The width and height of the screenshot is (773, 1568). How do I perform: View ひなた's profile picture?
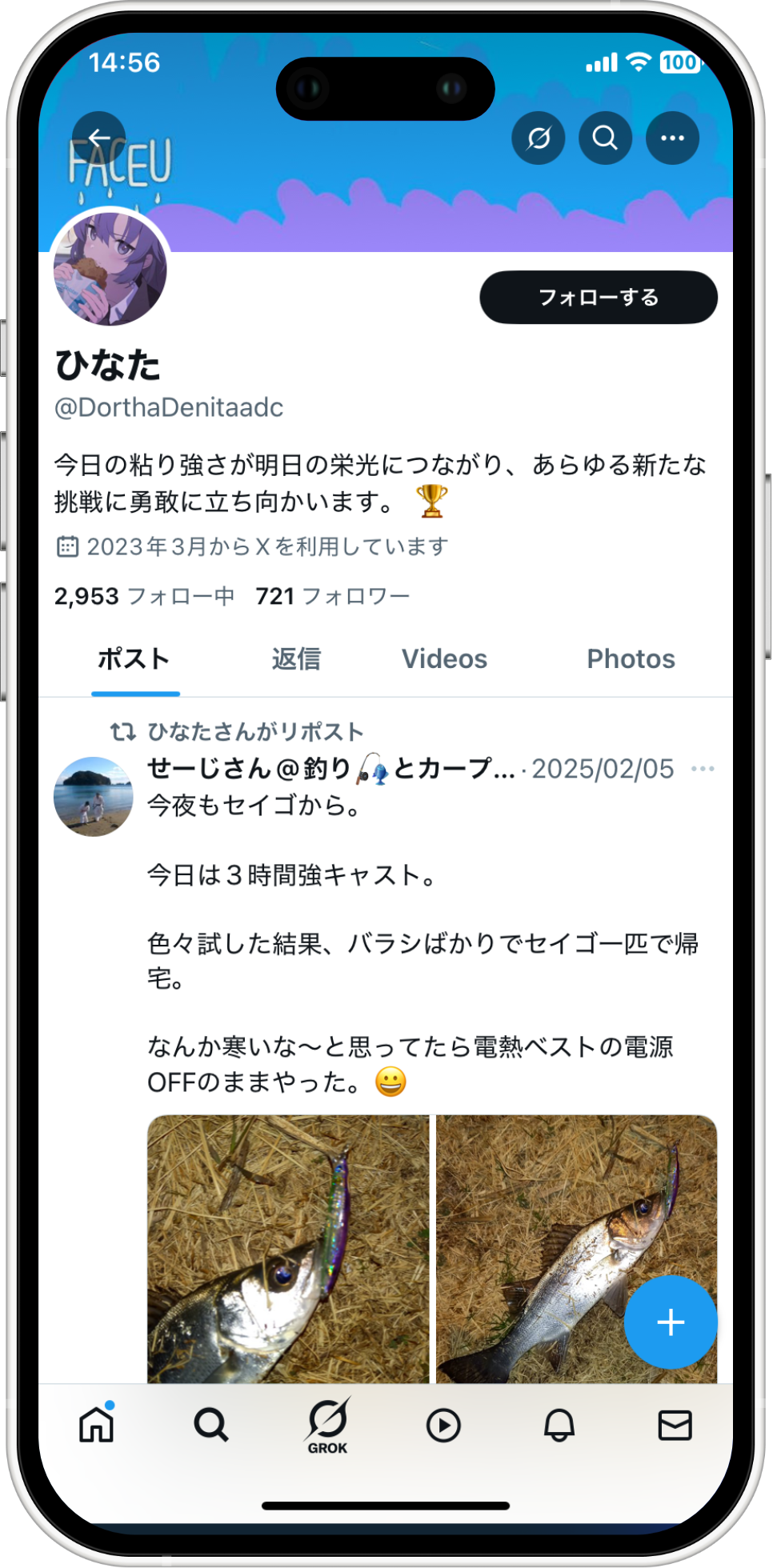(110, 270)
